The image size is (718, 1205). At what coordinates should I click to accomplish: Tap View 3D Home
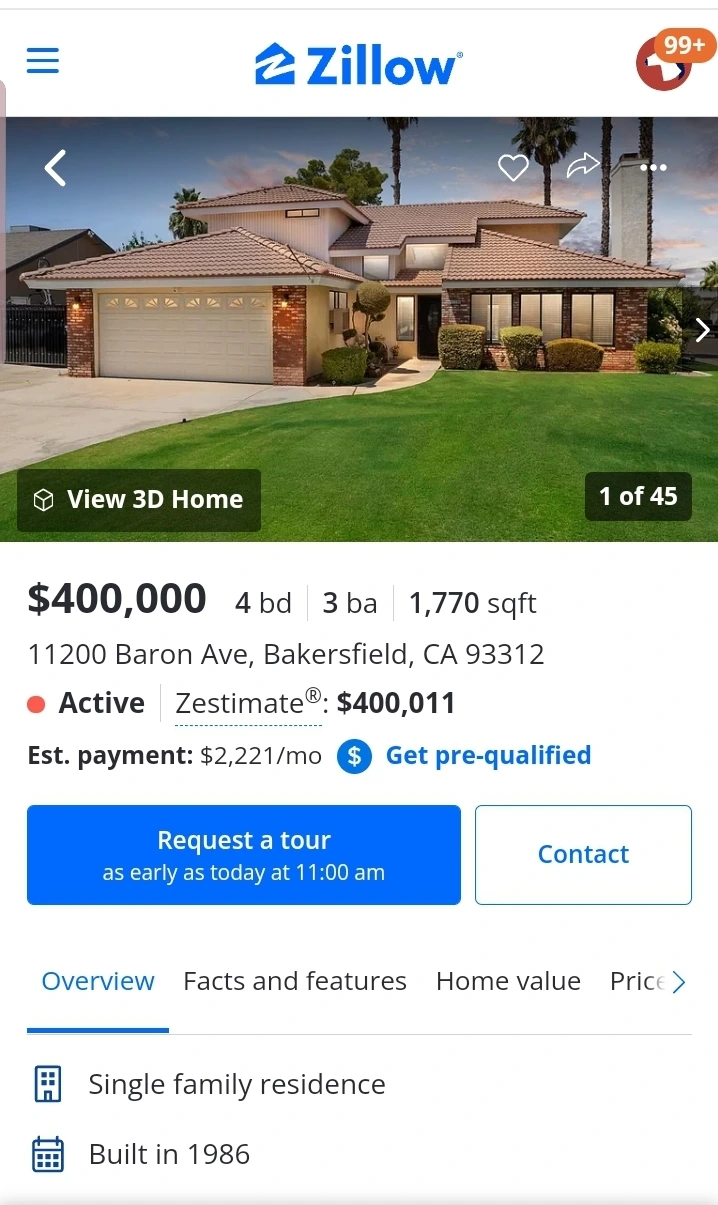click(139, 500)
